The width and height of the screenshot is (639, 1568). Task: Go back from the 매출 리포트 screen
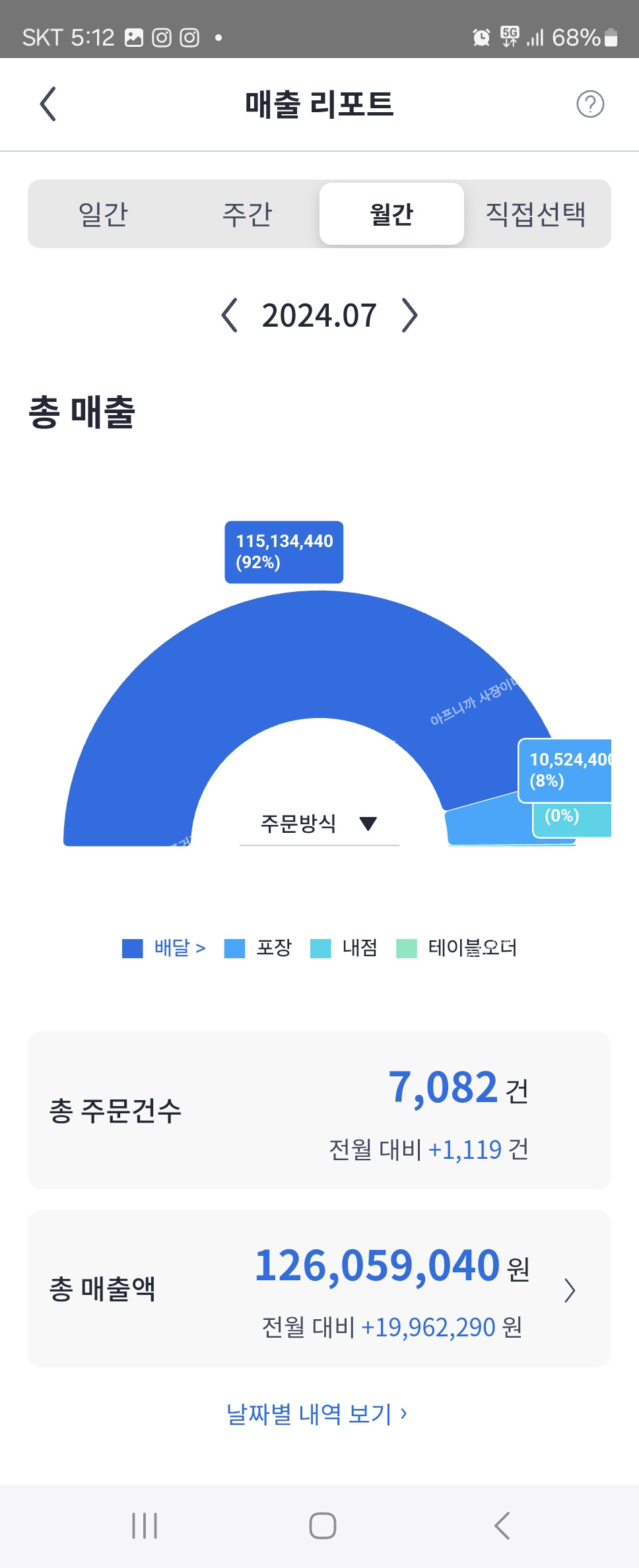pos(48,104)
